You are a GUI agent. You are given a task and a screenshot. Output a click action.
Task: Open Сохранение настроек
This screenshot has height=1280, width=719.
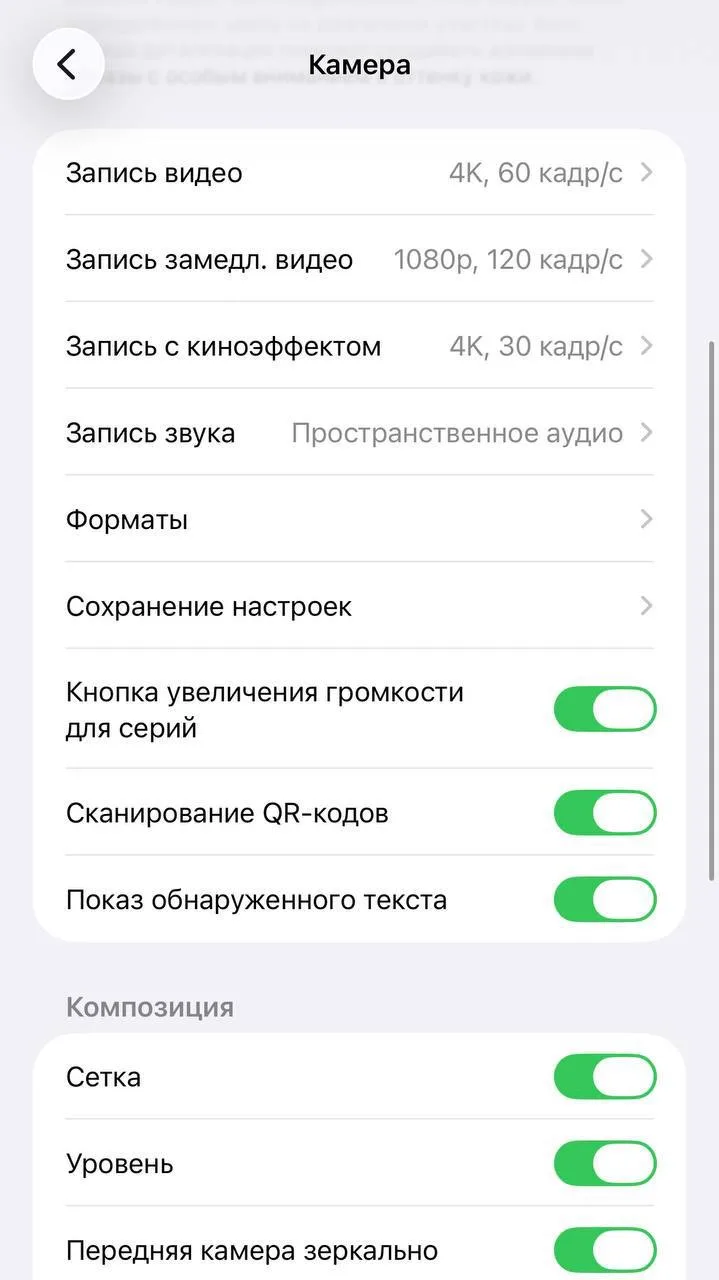[x=359, y=607]
